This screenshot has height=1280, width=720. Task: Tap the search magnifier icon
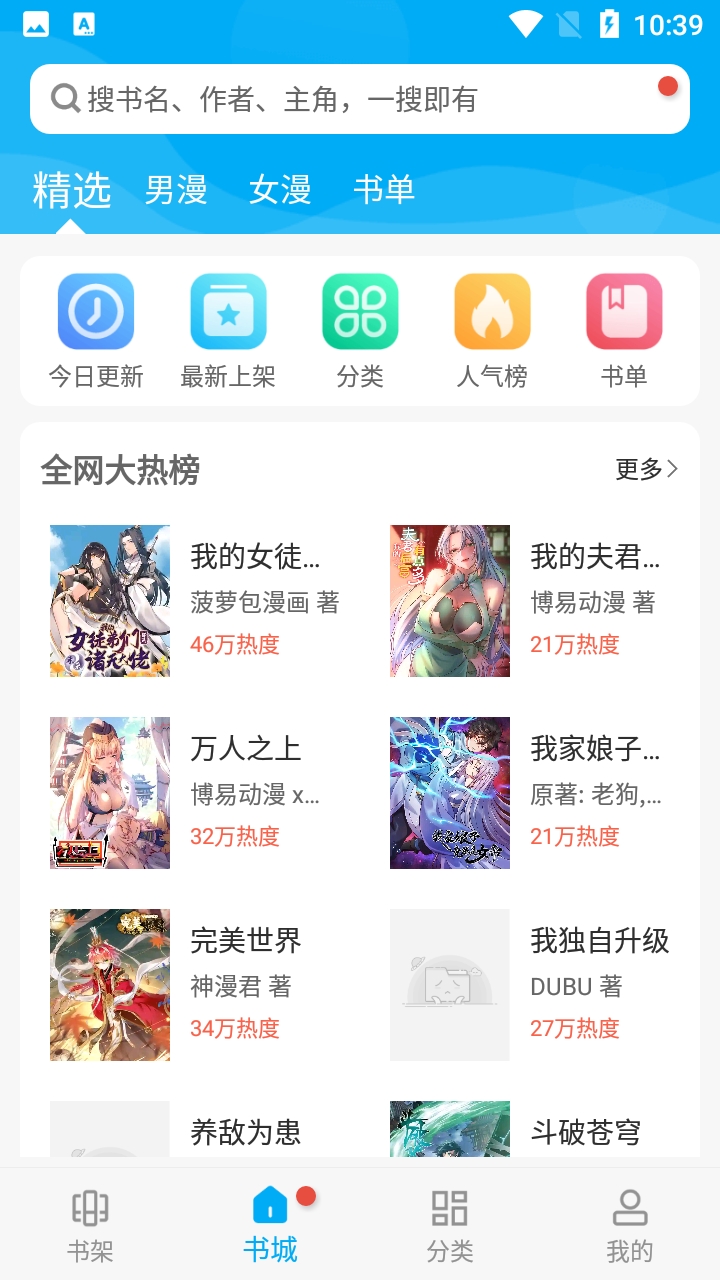coord(66,98)
